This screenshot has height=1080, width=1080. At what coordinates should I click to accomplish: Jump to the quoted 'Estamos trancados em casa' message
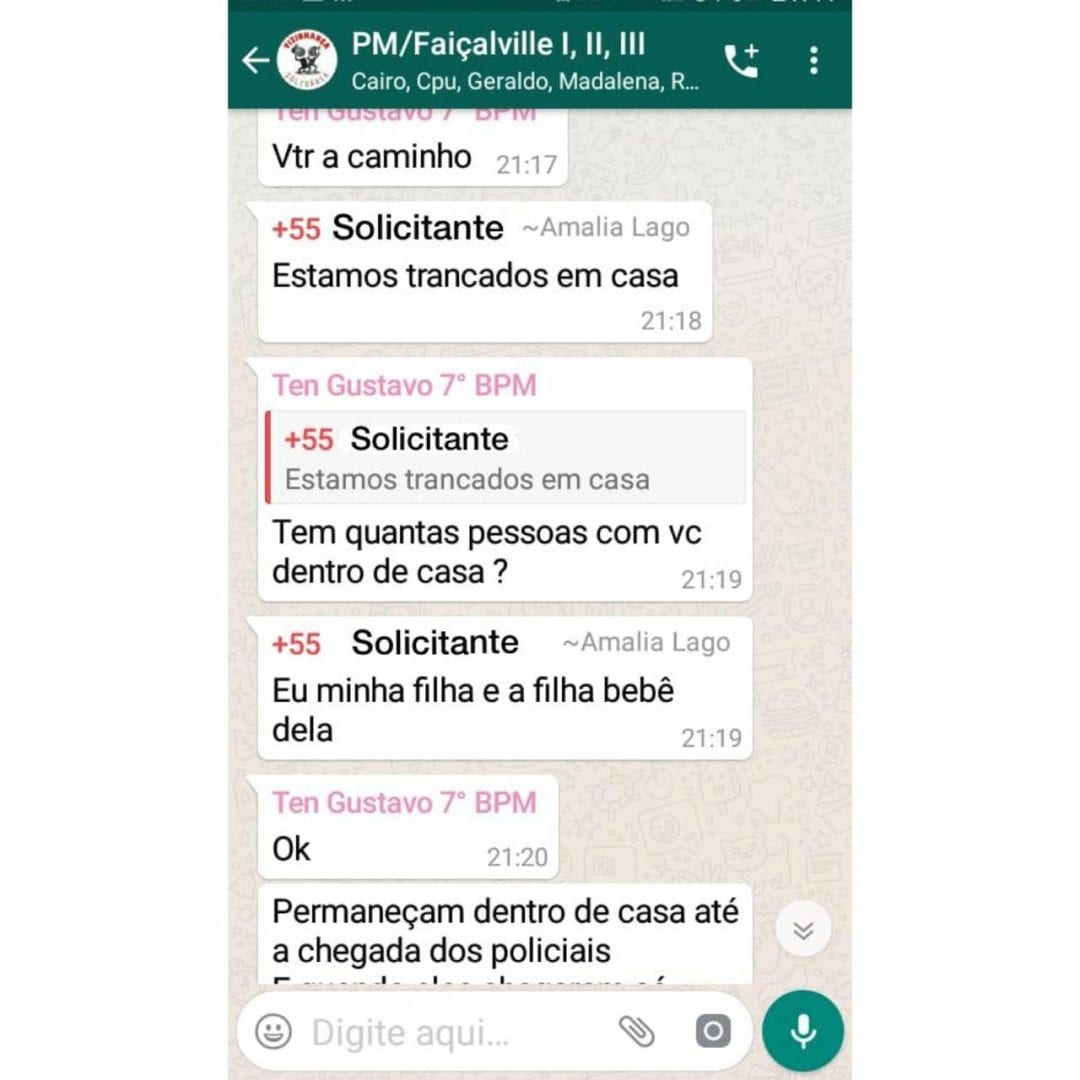point(506,458)
